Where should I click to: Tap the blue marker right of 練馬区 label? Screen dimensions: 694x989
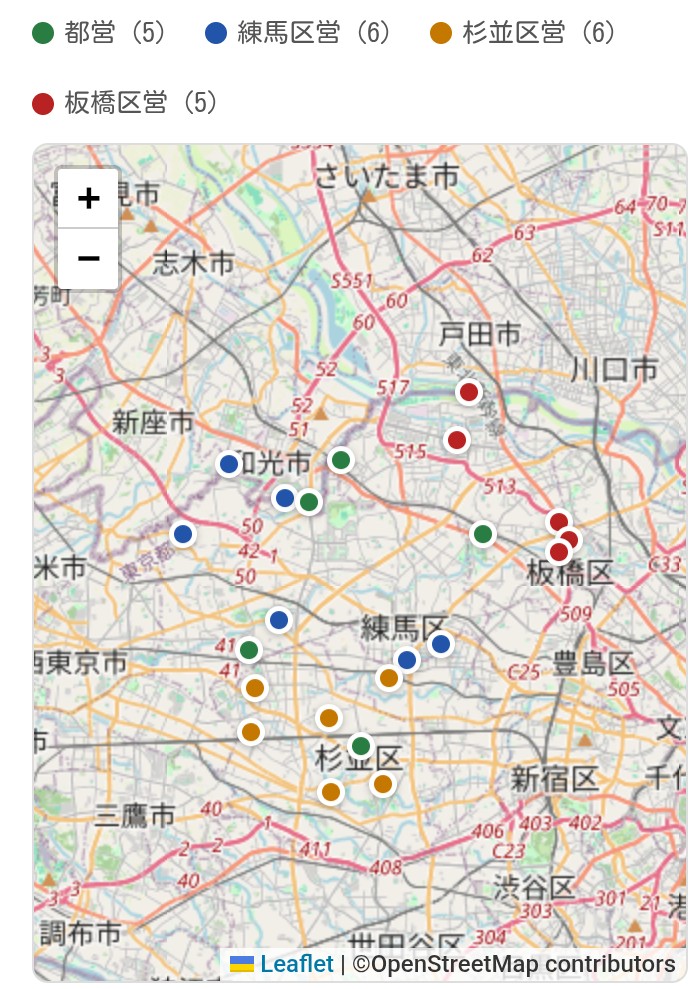440,644
